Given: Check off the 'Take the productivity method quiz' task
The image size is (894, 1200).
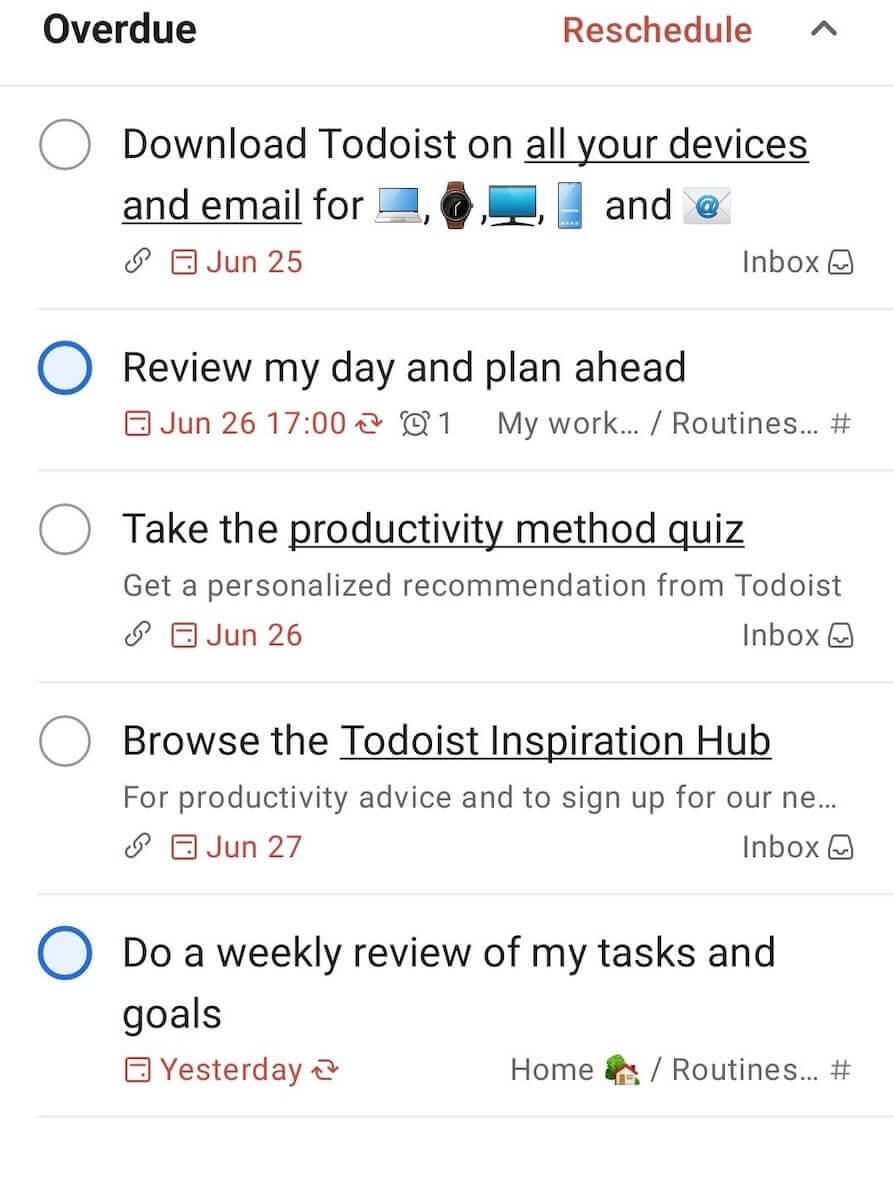Looking at the screenshot, I should click(x=64, y=528).
